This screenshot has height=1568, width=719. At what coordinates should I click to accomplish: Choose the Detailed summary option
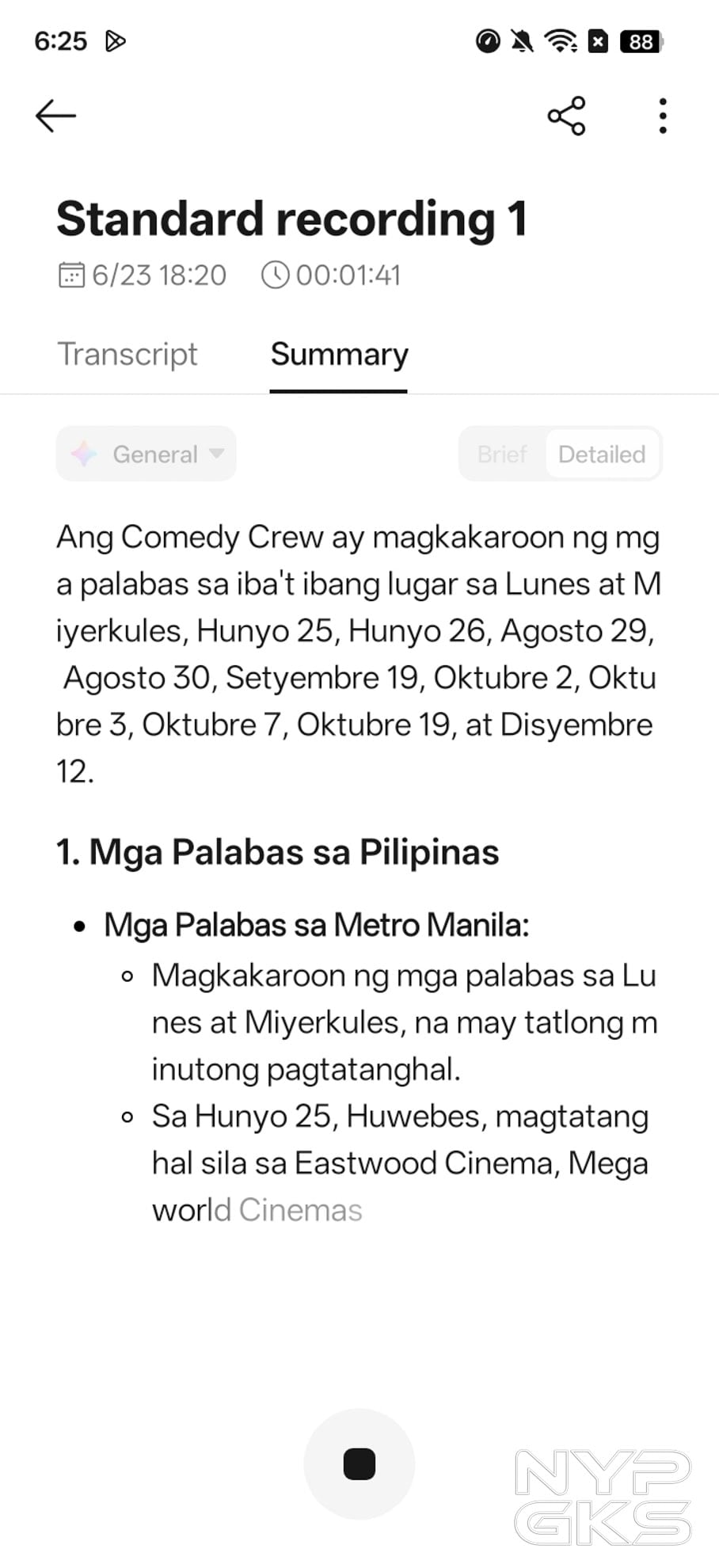pyautogui.click(x=602, y=455)
